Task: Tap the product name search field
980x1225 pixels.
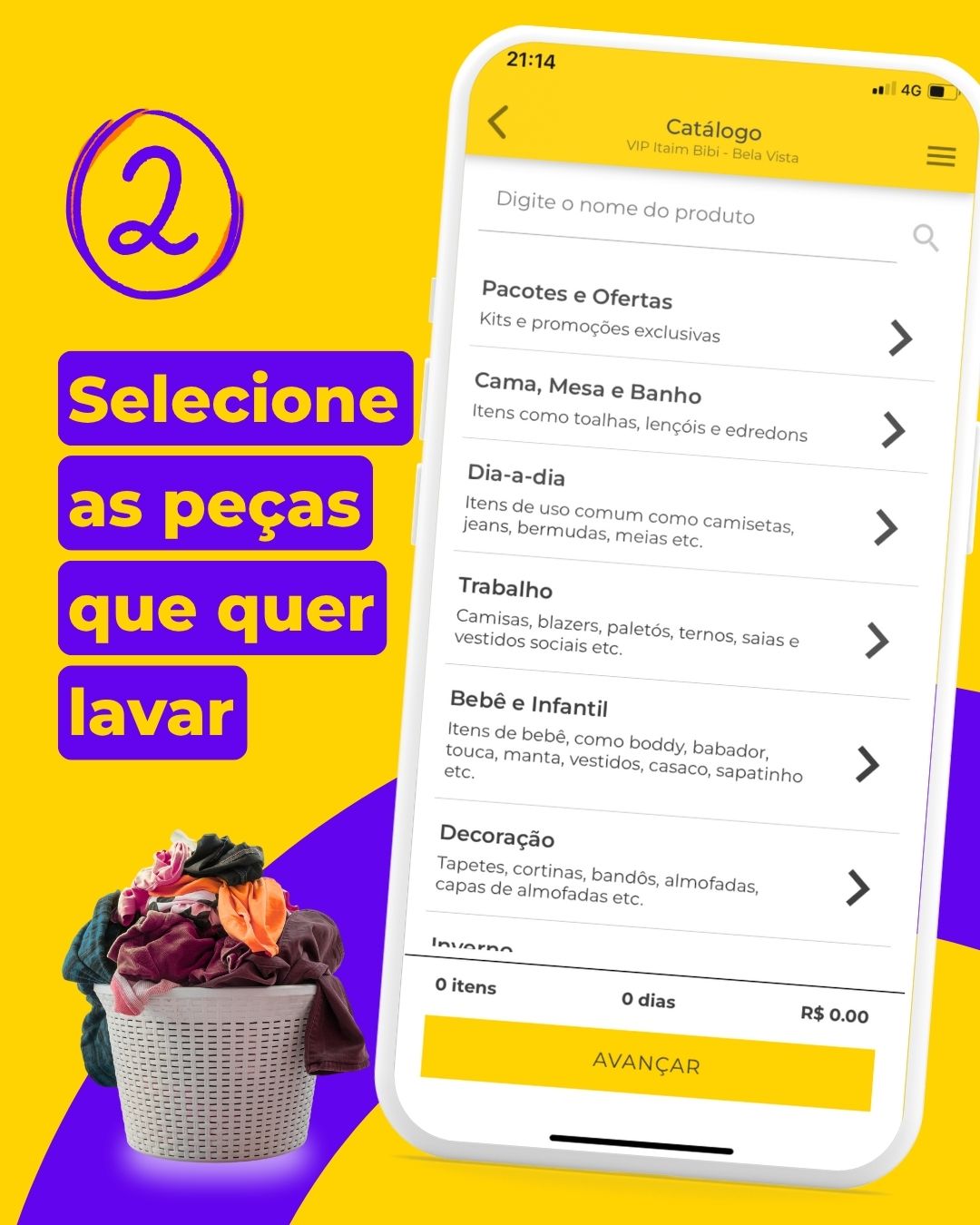Action: pos(624,216)
